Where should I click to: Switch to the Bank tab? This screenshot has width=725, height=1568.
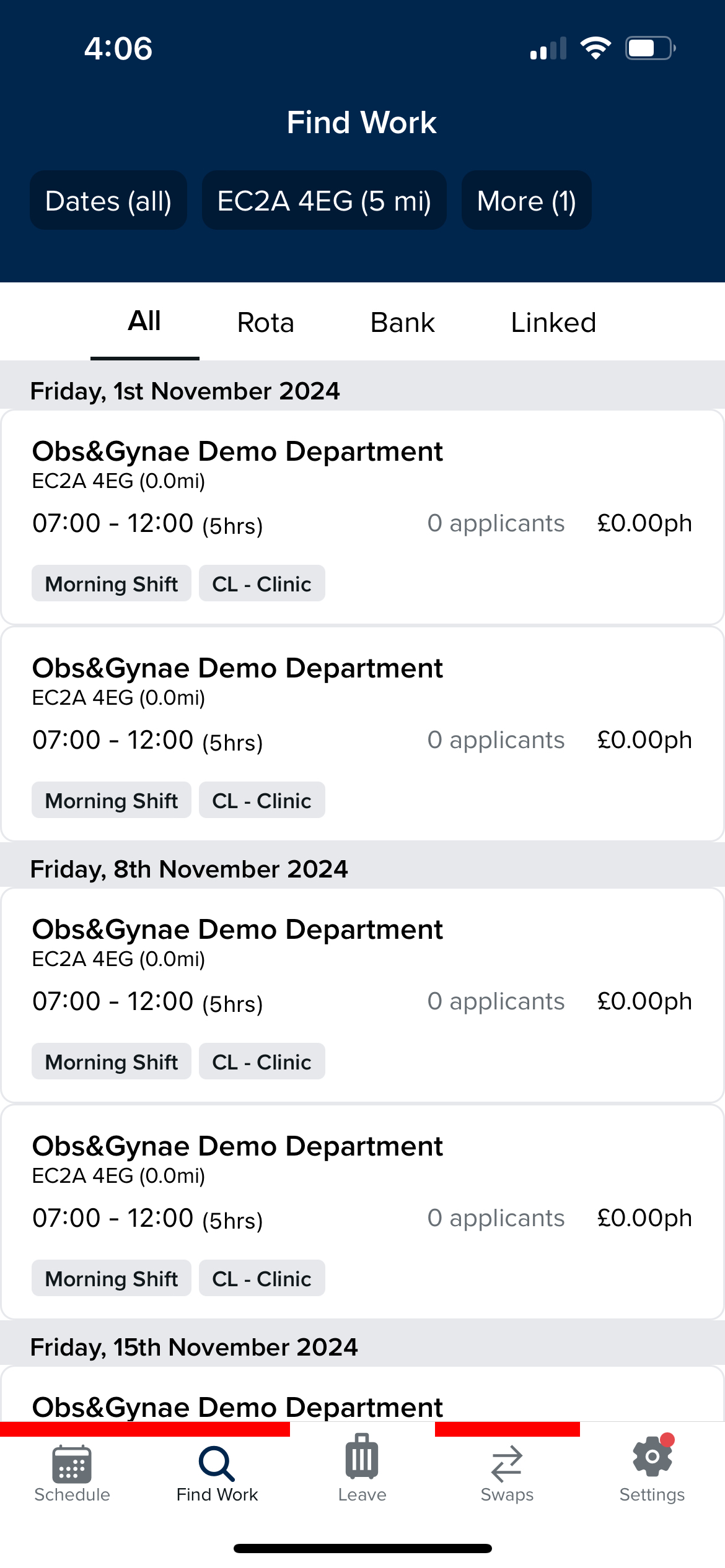tap(402, 323)
